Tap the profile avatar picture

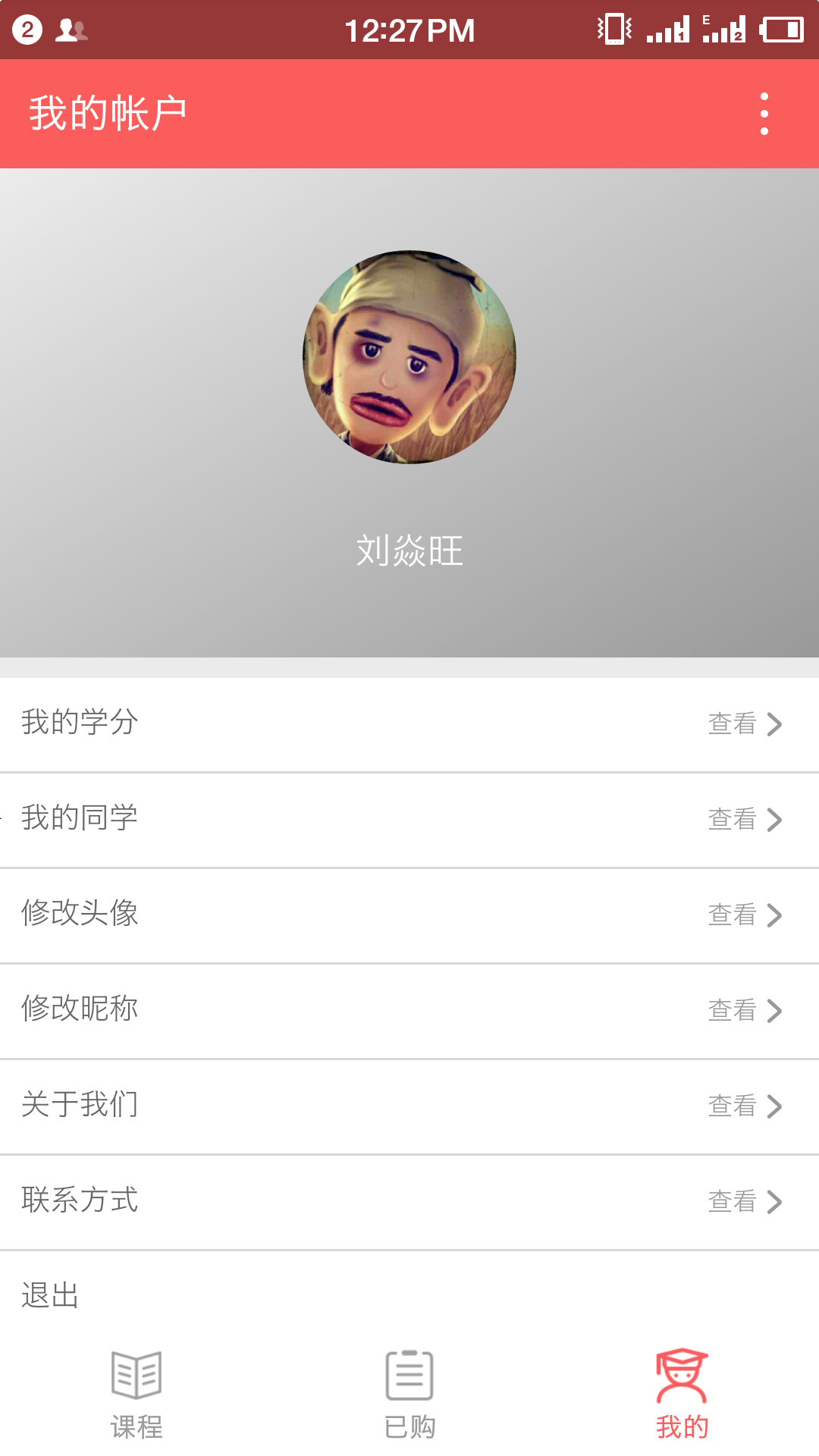[409, 357]
